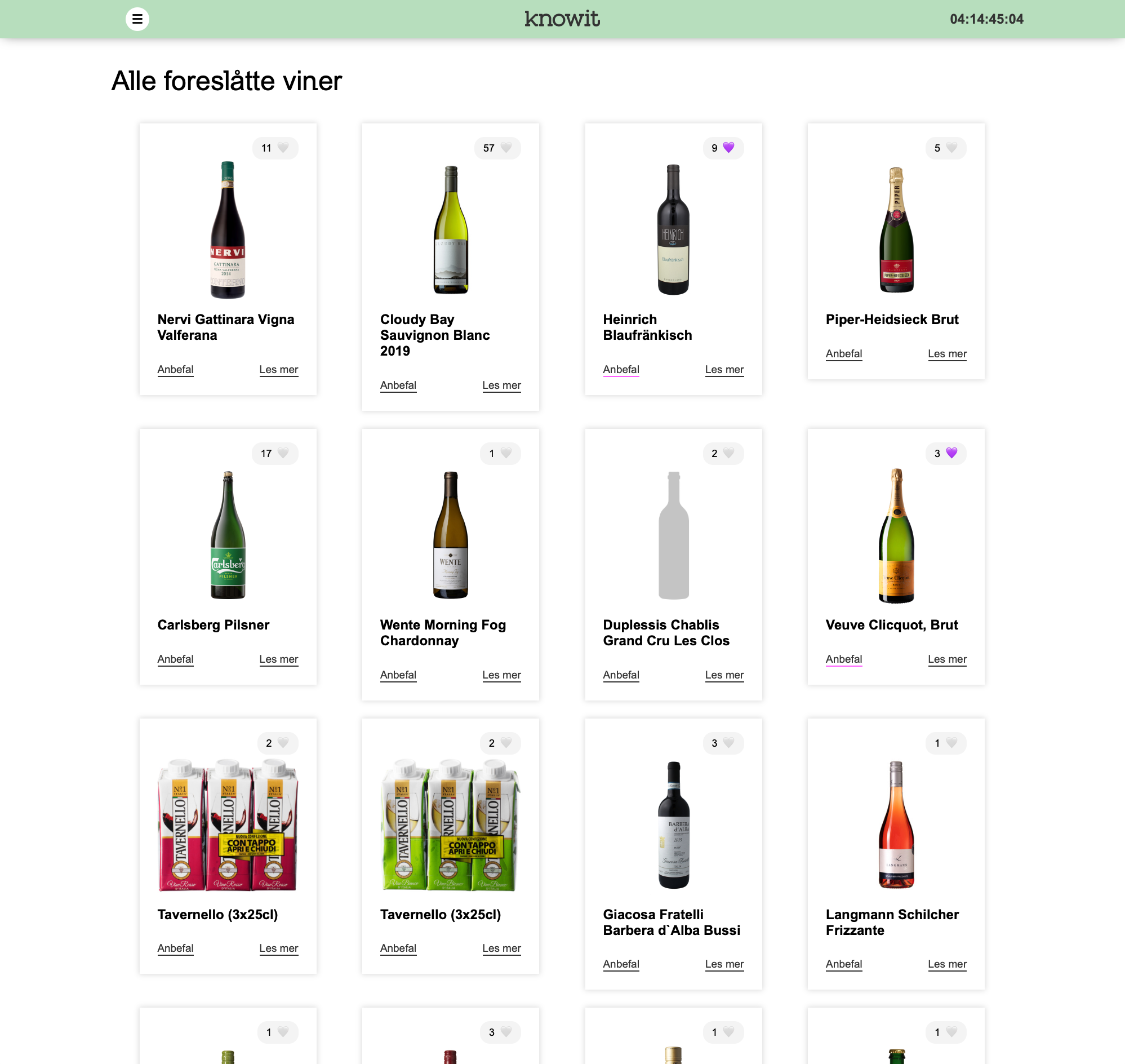Open the hamburger menu button
Screen dimensions: 1125x1064
click(137, 19)
